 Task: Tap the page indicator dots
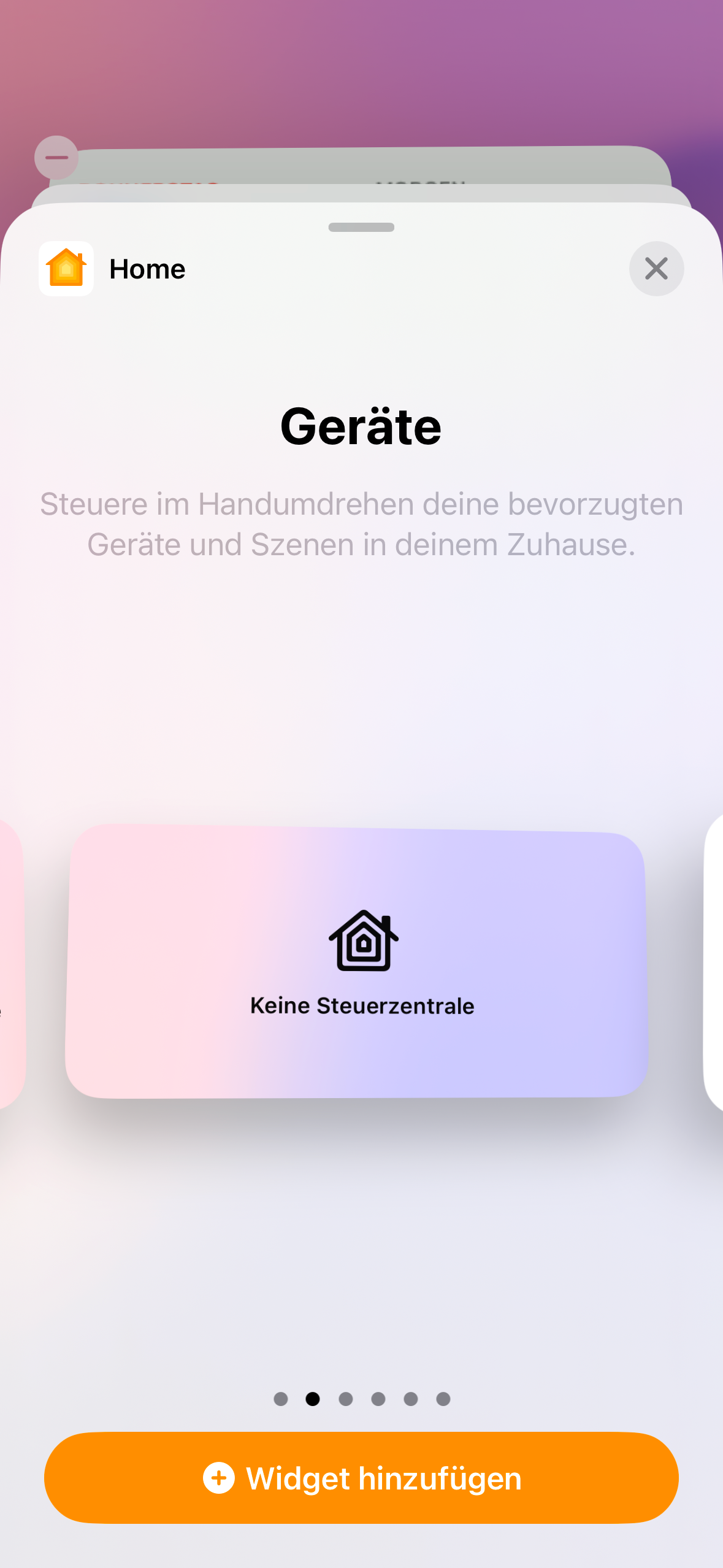[x=362, y=1399]
